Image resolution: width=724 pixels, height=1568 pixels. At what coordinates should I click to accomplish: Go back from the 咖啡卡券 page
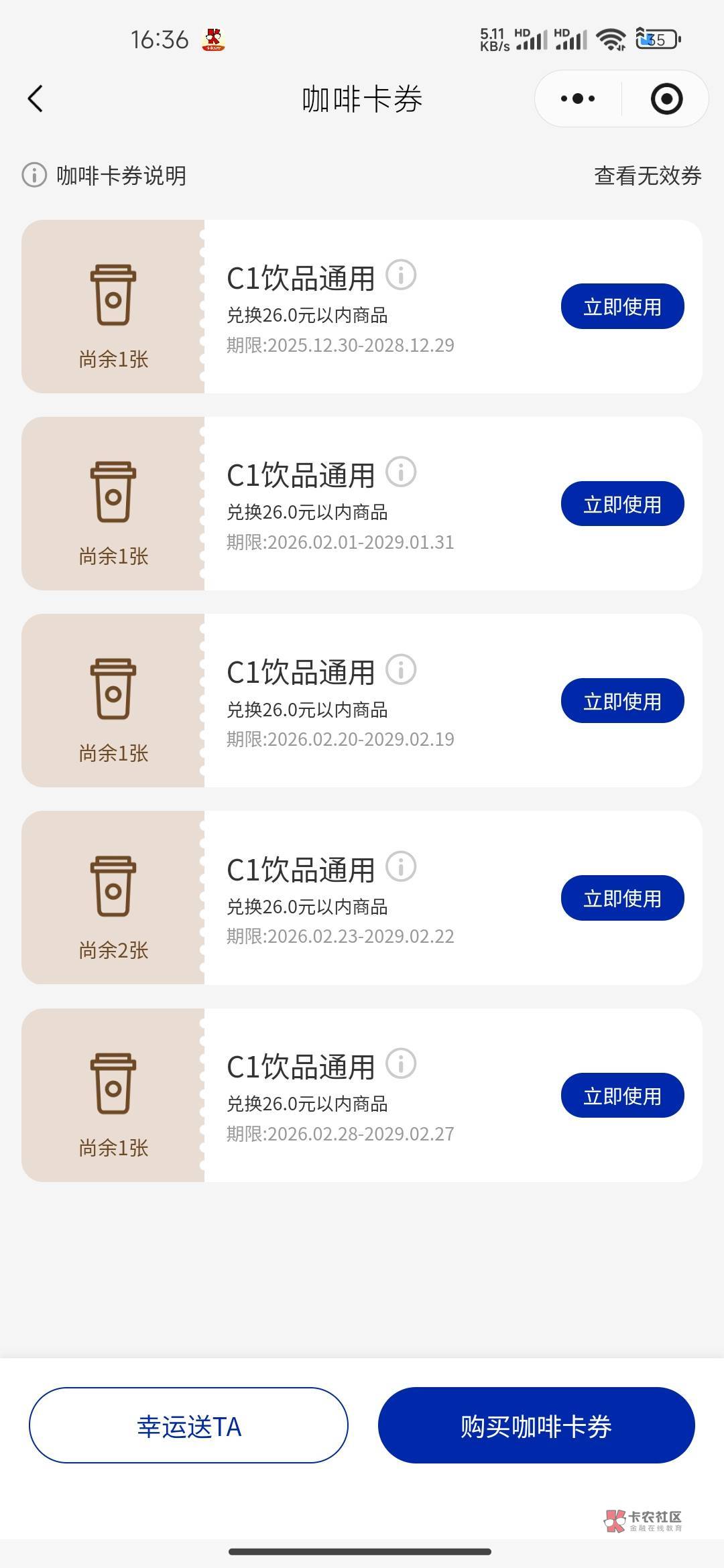coord(36,99)
